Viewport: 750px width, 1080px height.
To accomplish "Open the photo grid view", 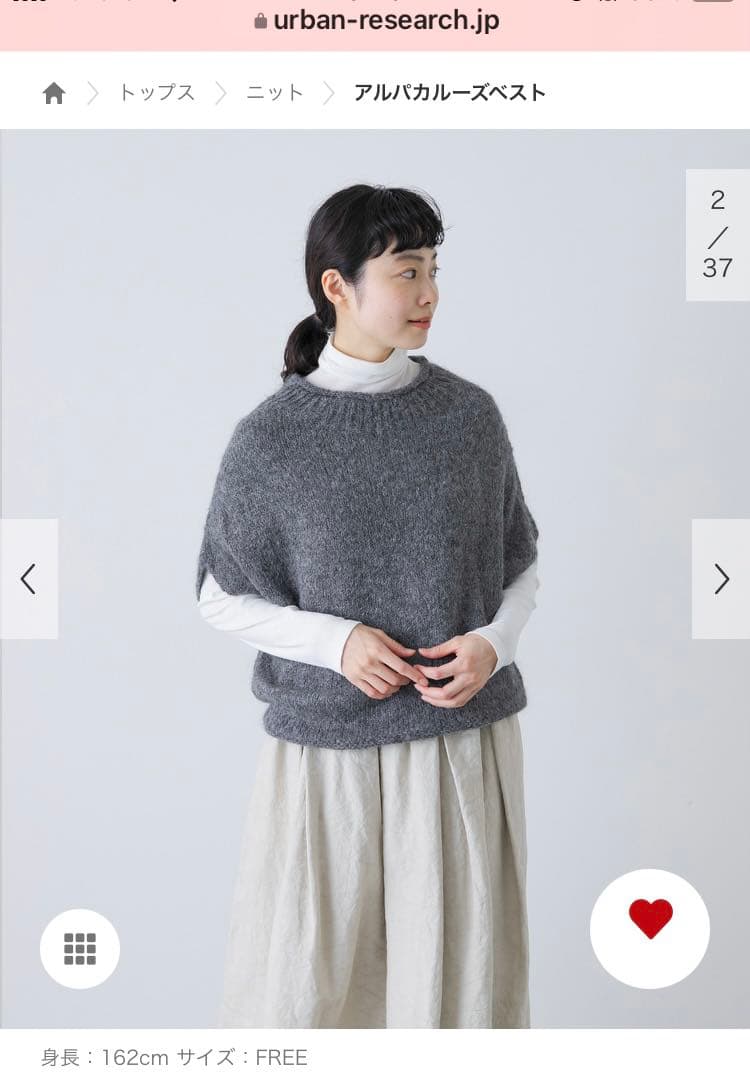I will pos(80,949).
